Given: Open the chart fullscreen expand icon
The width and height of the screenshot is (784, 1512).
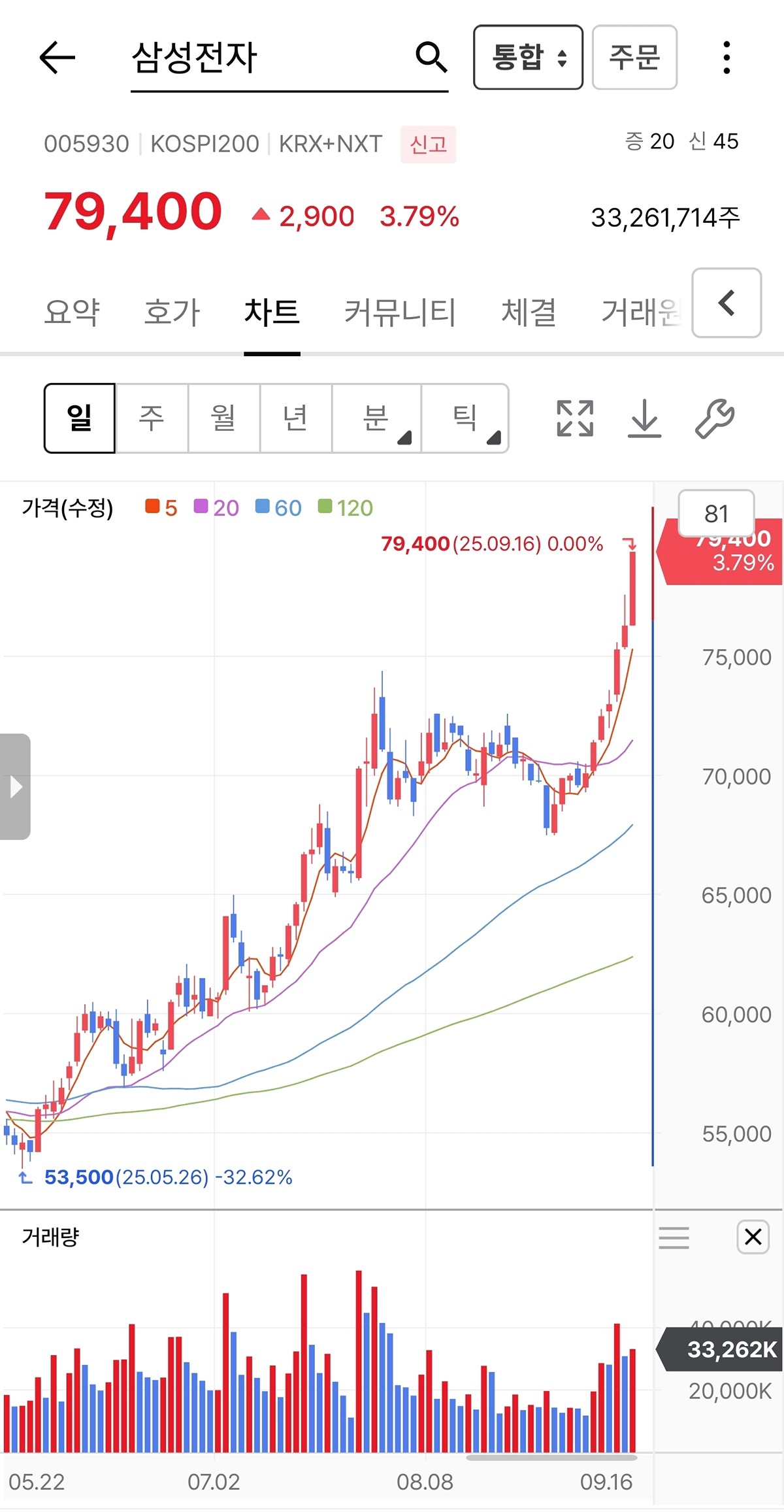Looking at the screenshot, I should point(574,418).
